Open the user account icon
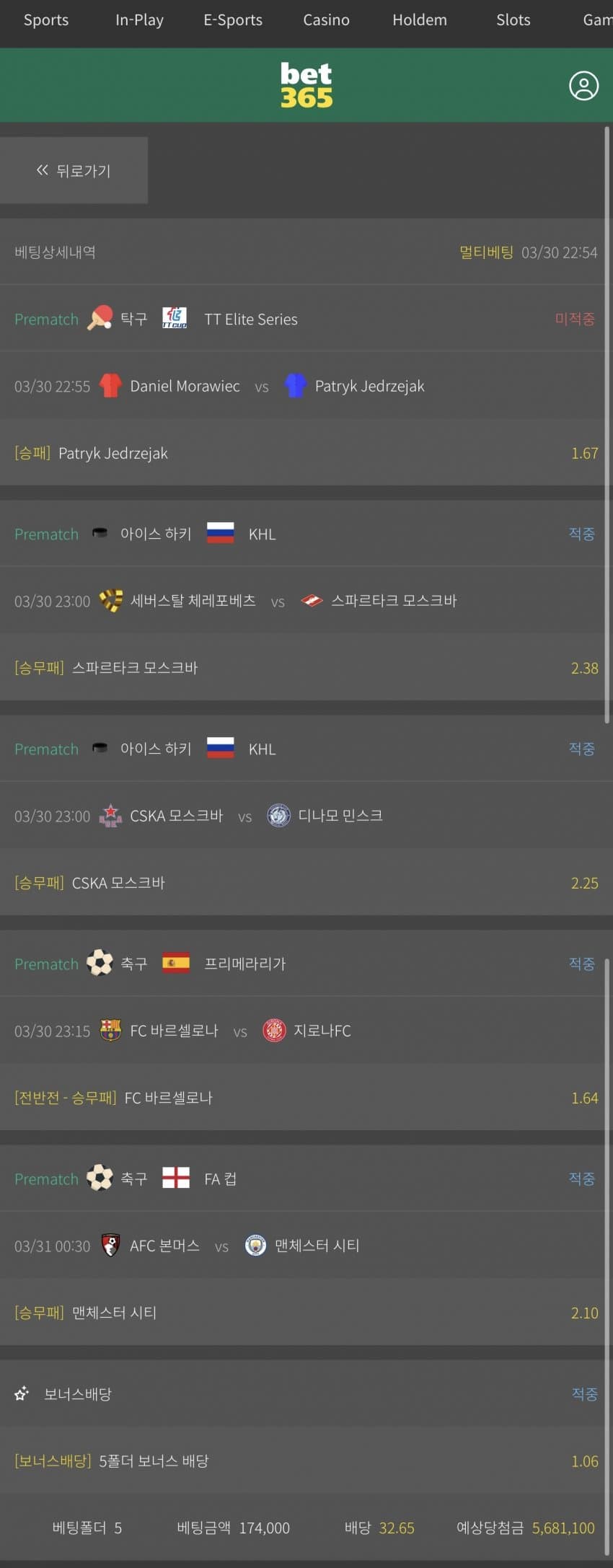 tap(583, 86)
